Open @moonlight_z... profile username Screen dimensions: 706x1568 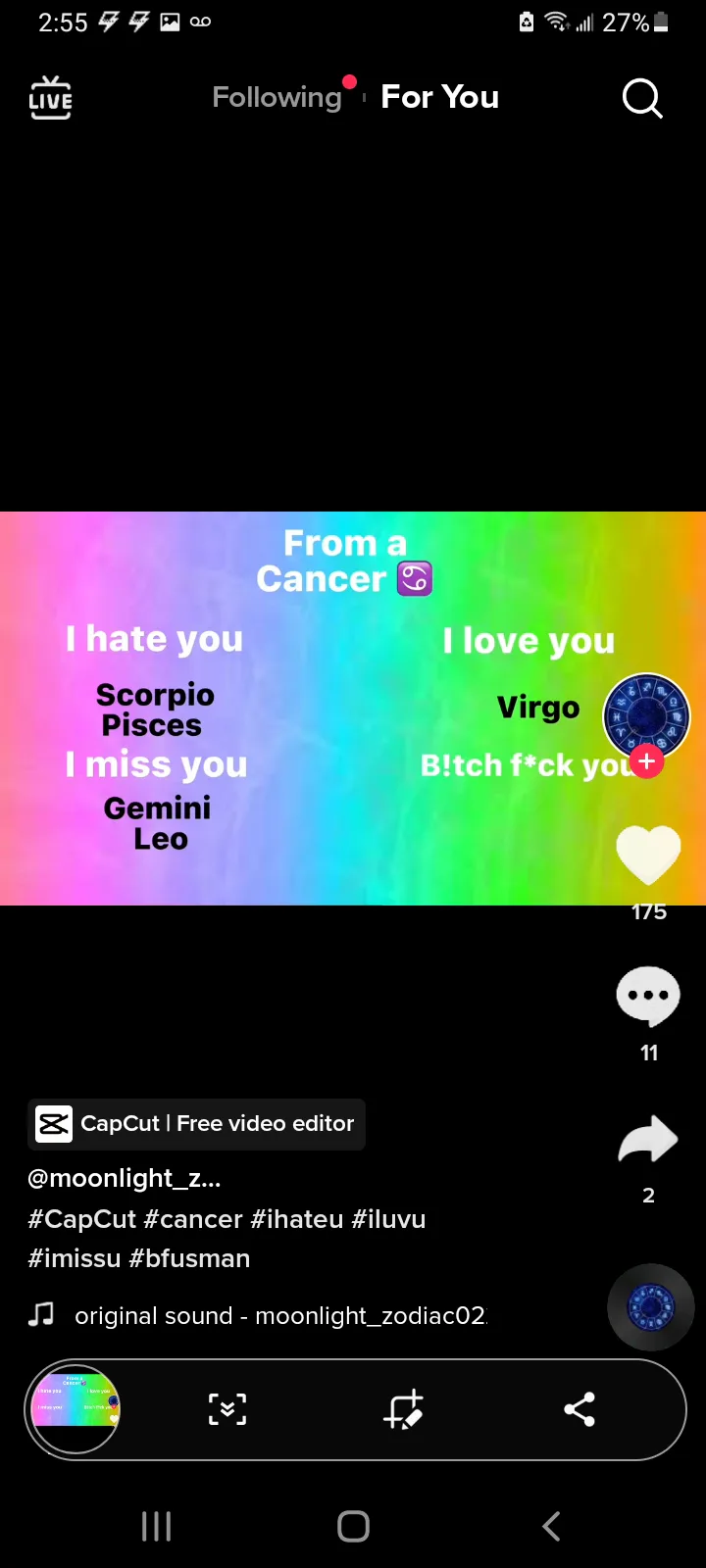click(x=125, y=1178)
